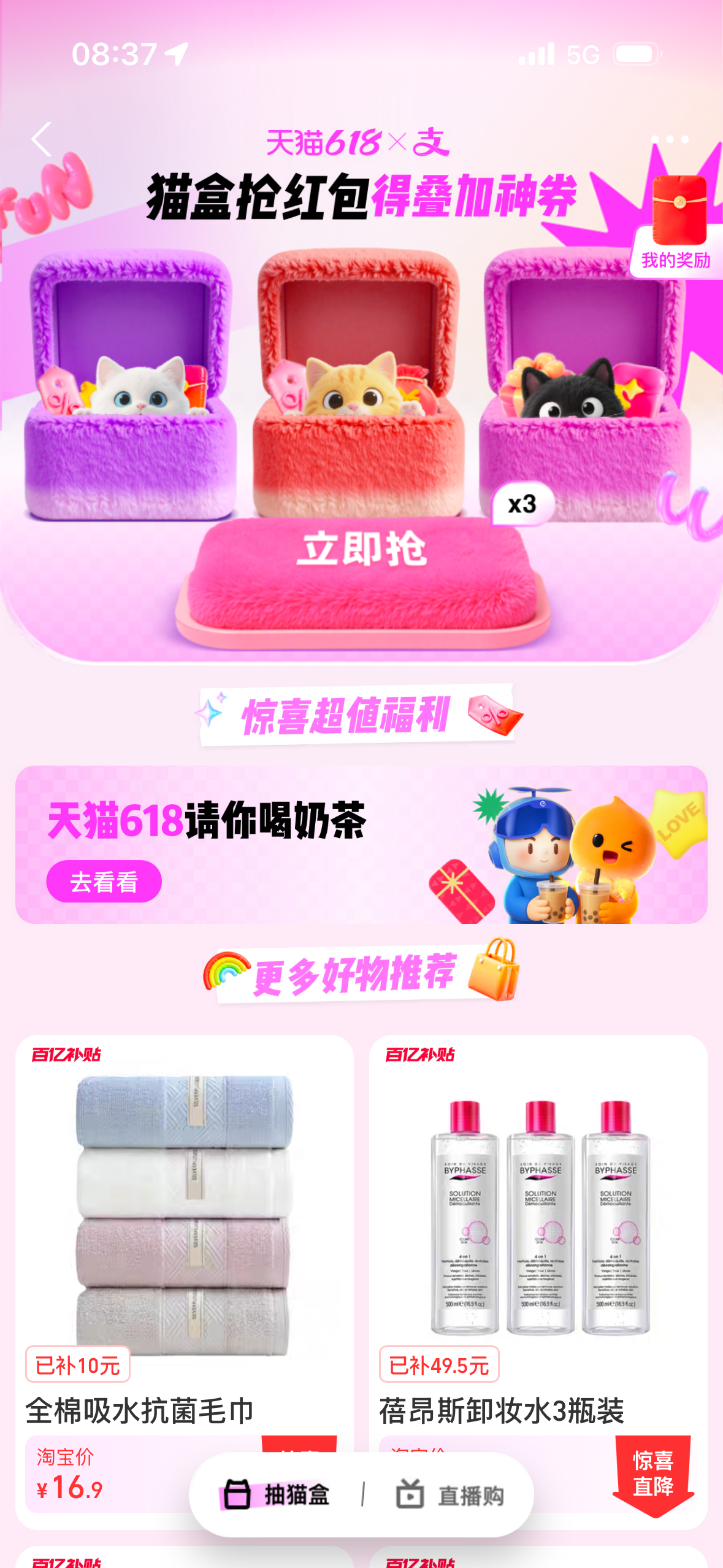The width and height of the screenshot is (723, 1568).
Task: Open the more options dots menu
Action: pyautogui.click(x=671, y=140)
